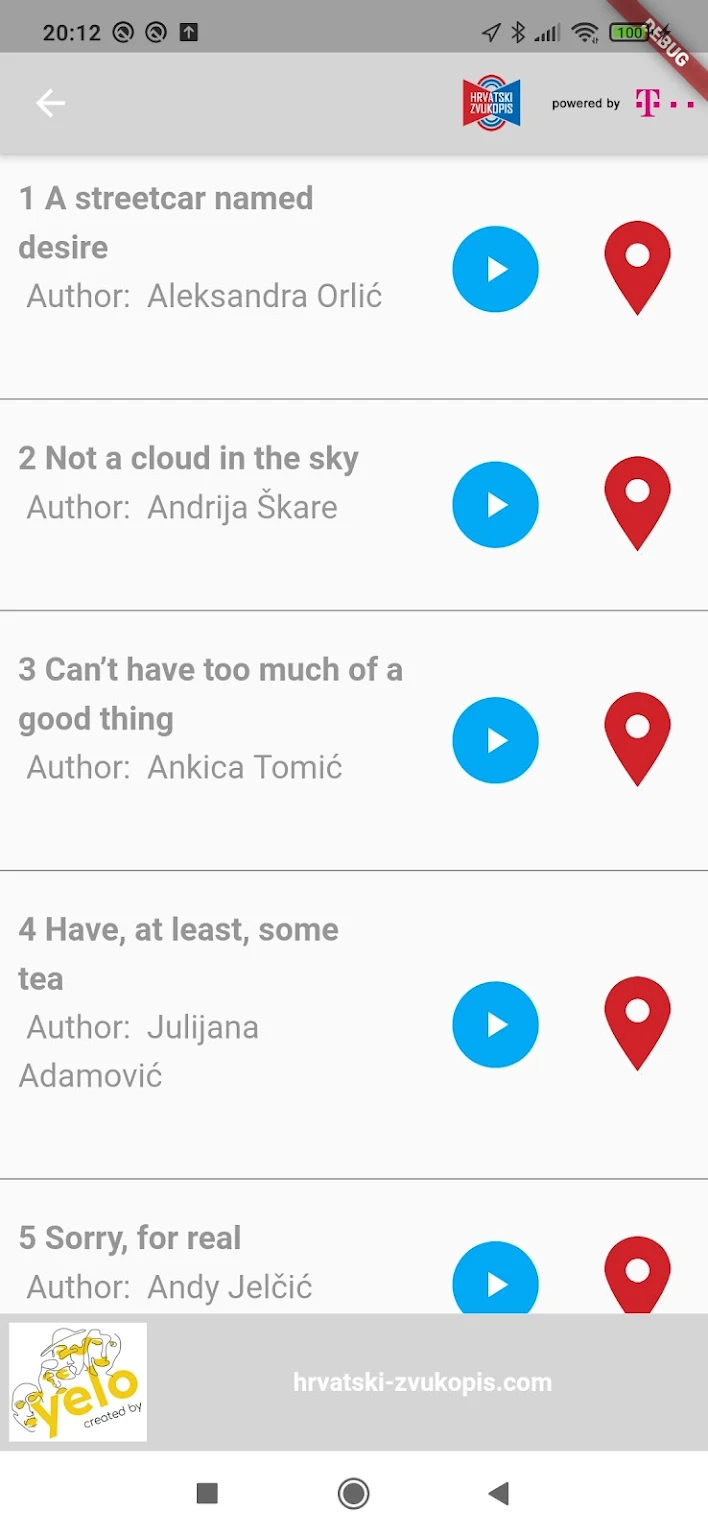Show location pin for 'A streetcar named desire'
This screenshot has width=708, height=1536.
pos(637,268)
